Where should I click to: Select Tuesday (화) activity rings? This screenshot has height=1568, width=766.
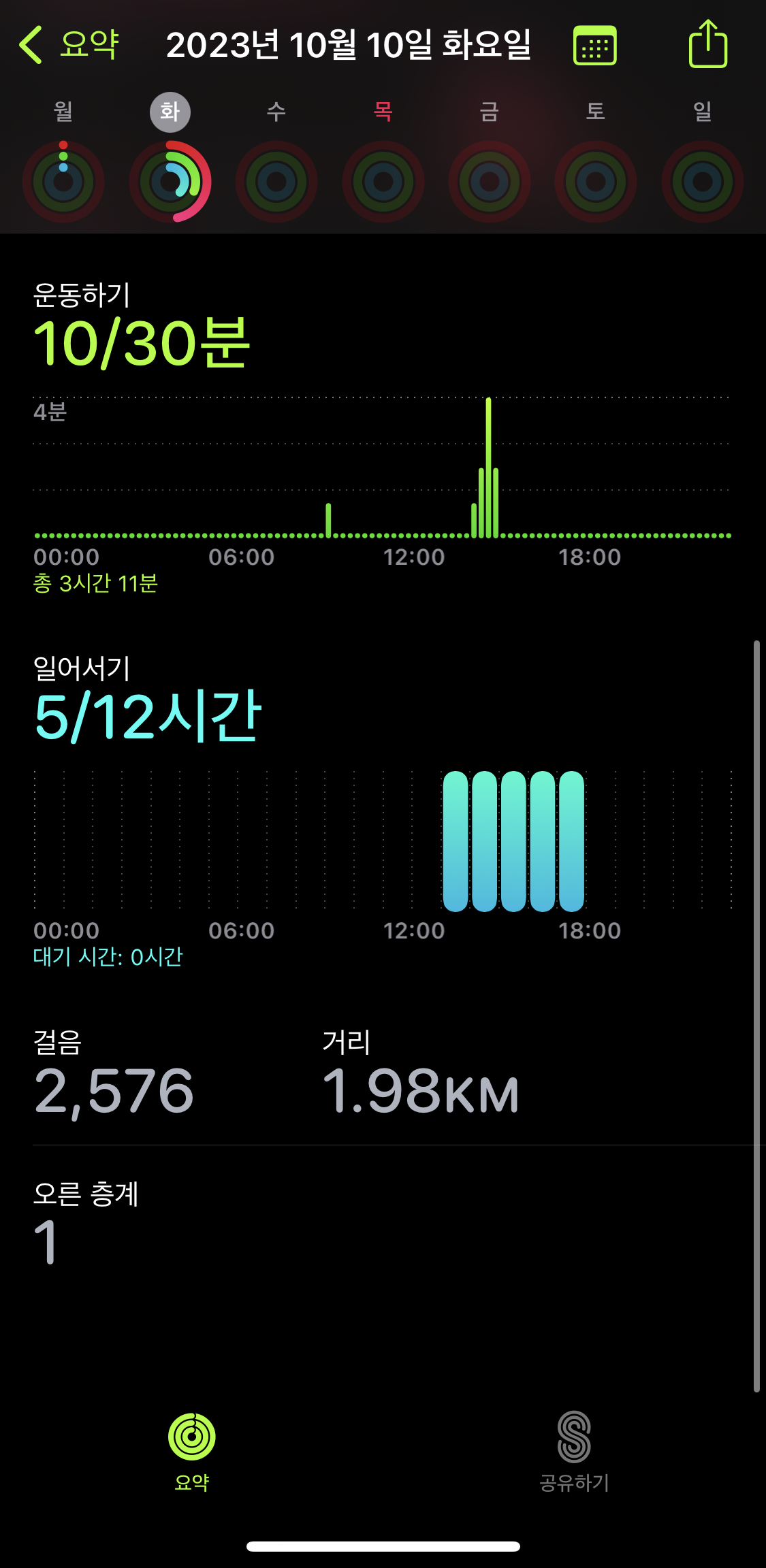(170, 181)
